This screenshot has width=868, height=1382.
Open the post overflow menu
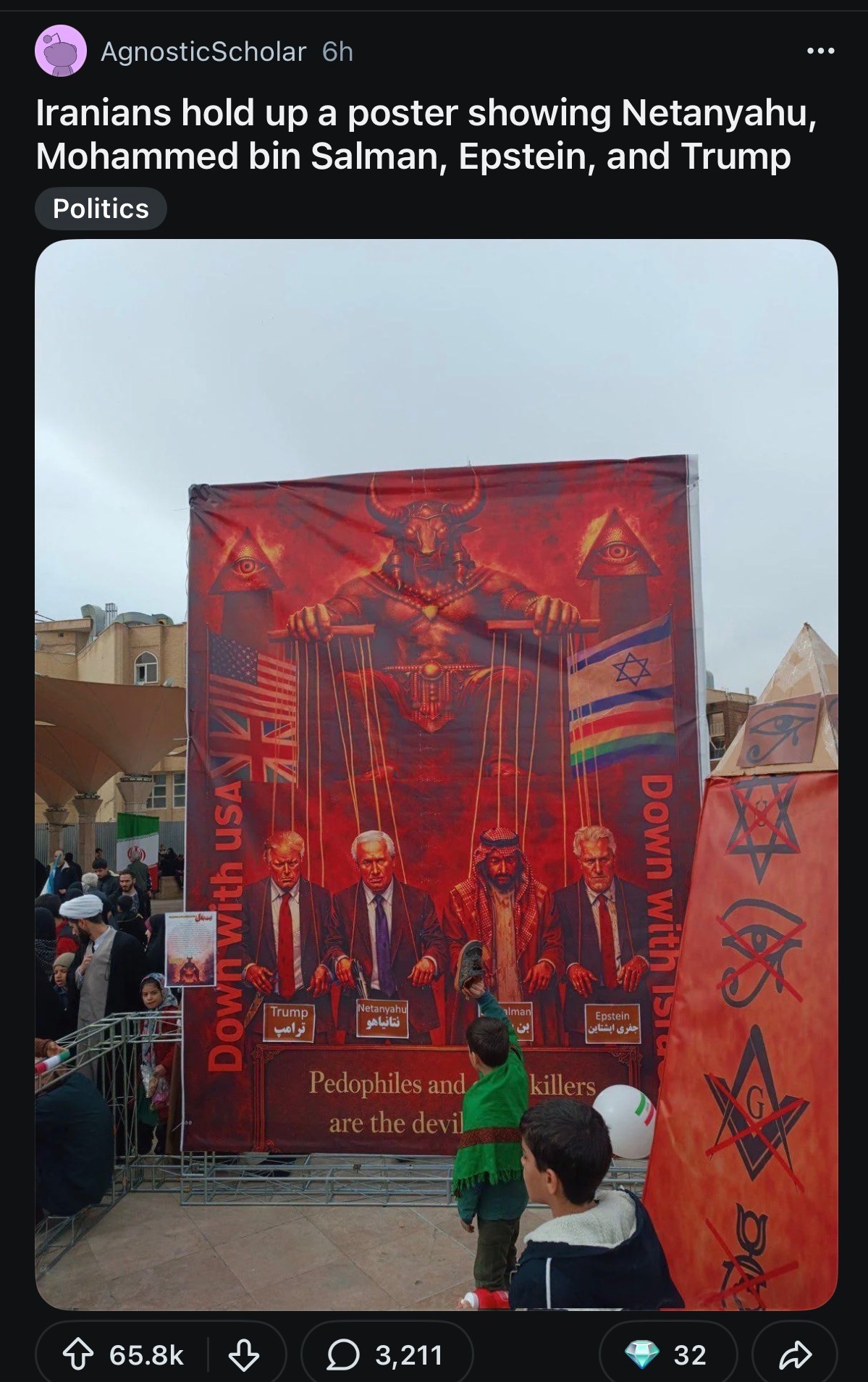coord(821,51)
